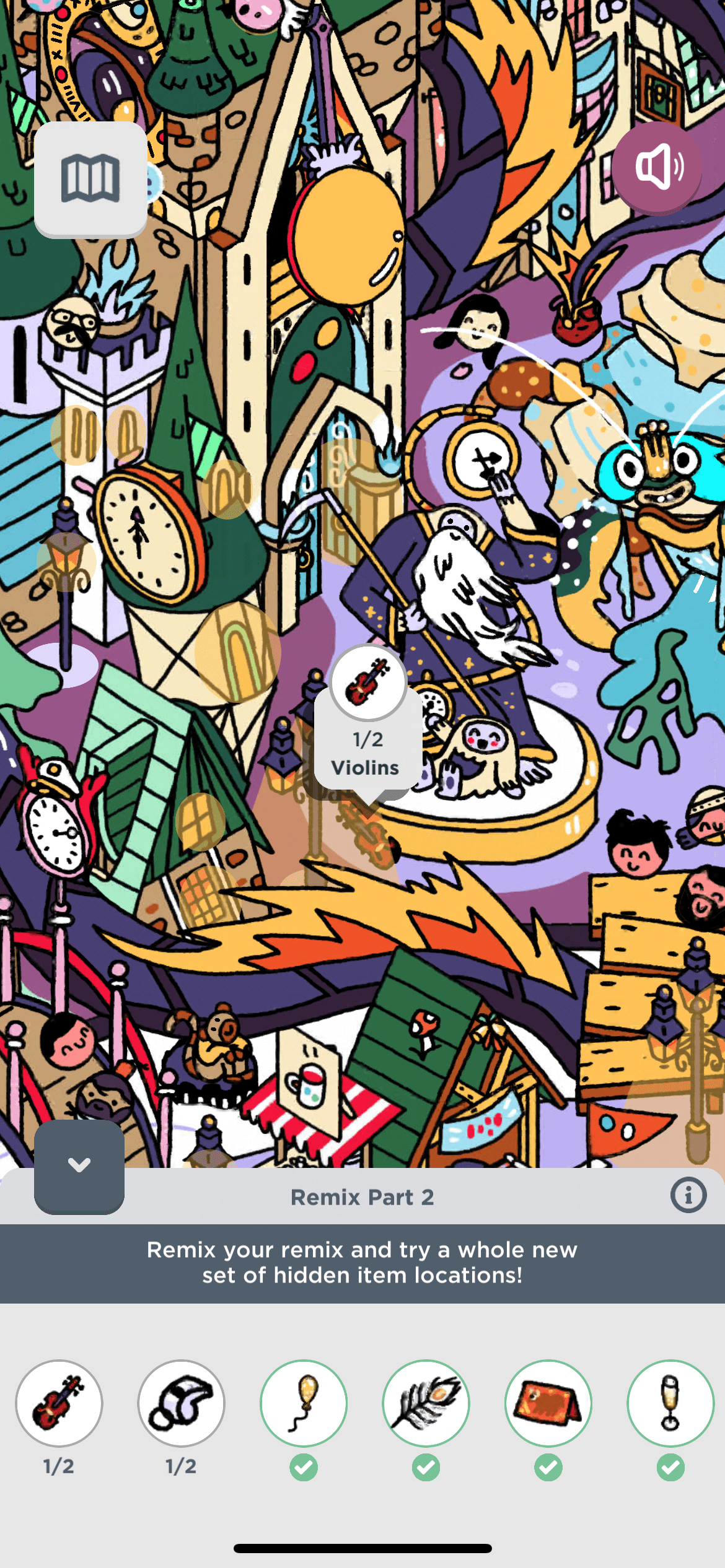Open the map button
This screenshot has height=1568, width=725.
pyautogui.click(x=90, y=178)
